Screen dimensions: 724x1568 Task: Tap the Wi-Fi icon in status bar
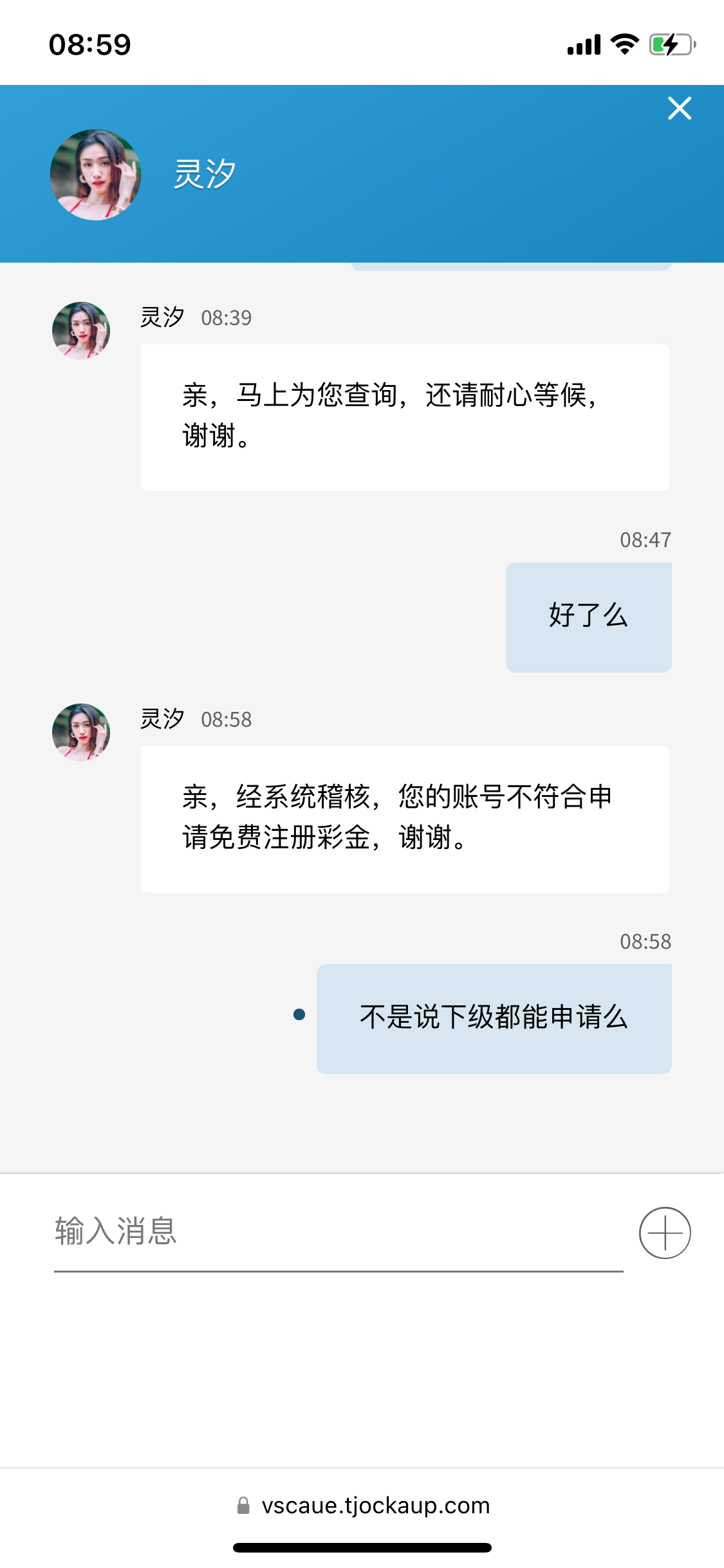pyautogui.click(x=623, y=44)
